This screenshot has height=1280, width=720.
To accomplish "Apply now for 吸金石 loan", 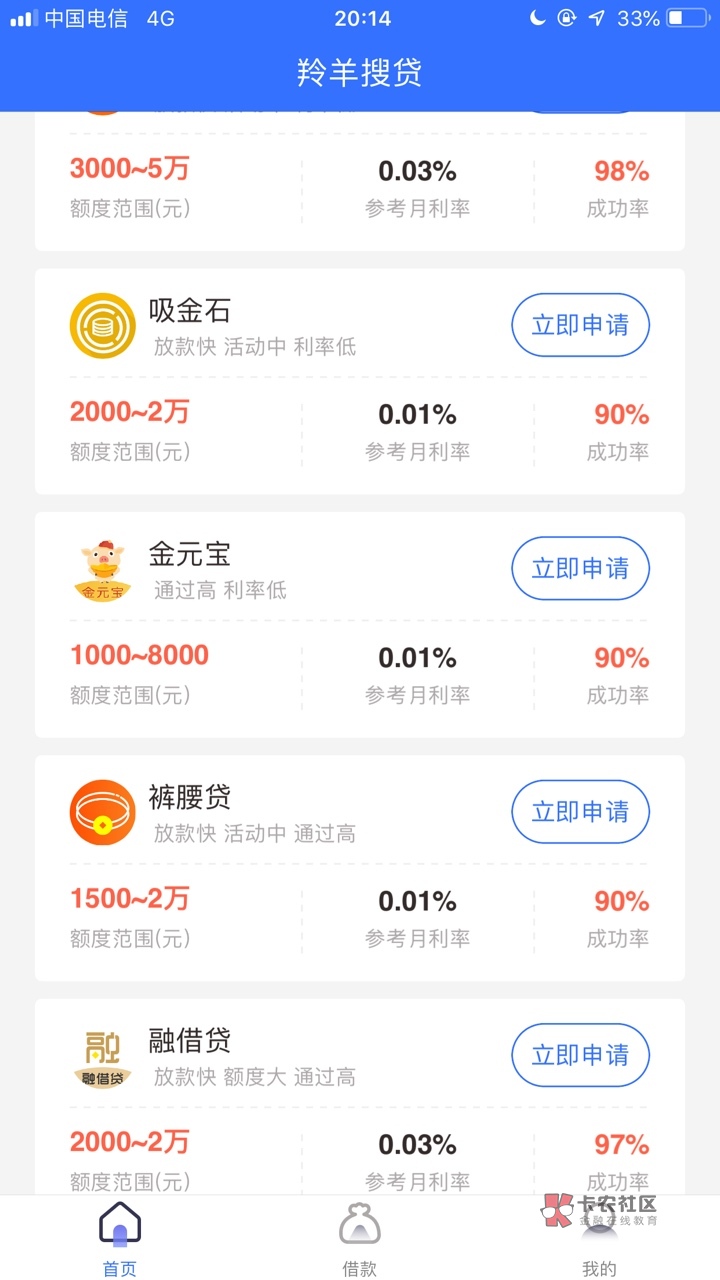I will point(580,325).
